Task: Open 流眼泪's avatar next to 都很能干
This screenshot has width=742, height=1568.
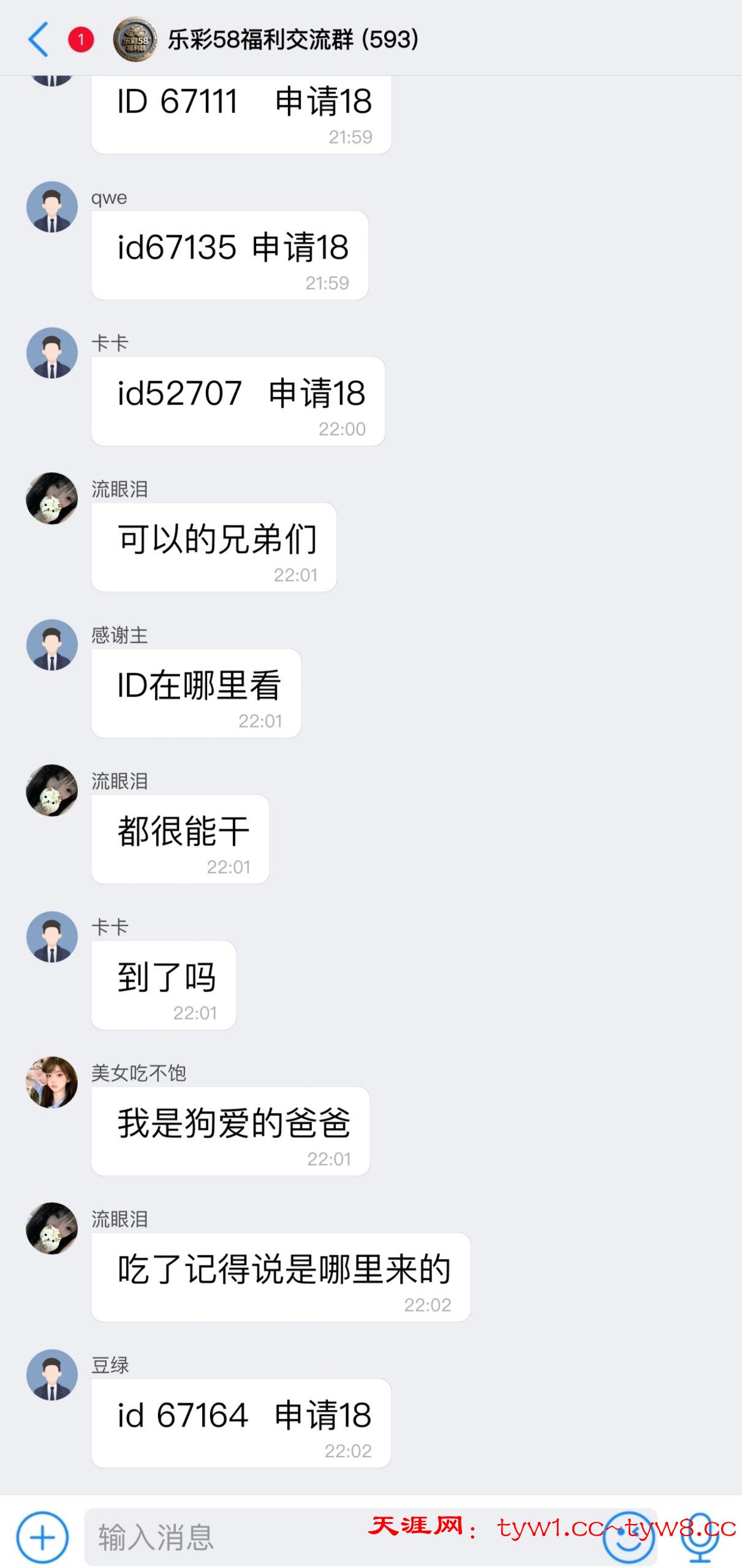Action: (52, 791)
